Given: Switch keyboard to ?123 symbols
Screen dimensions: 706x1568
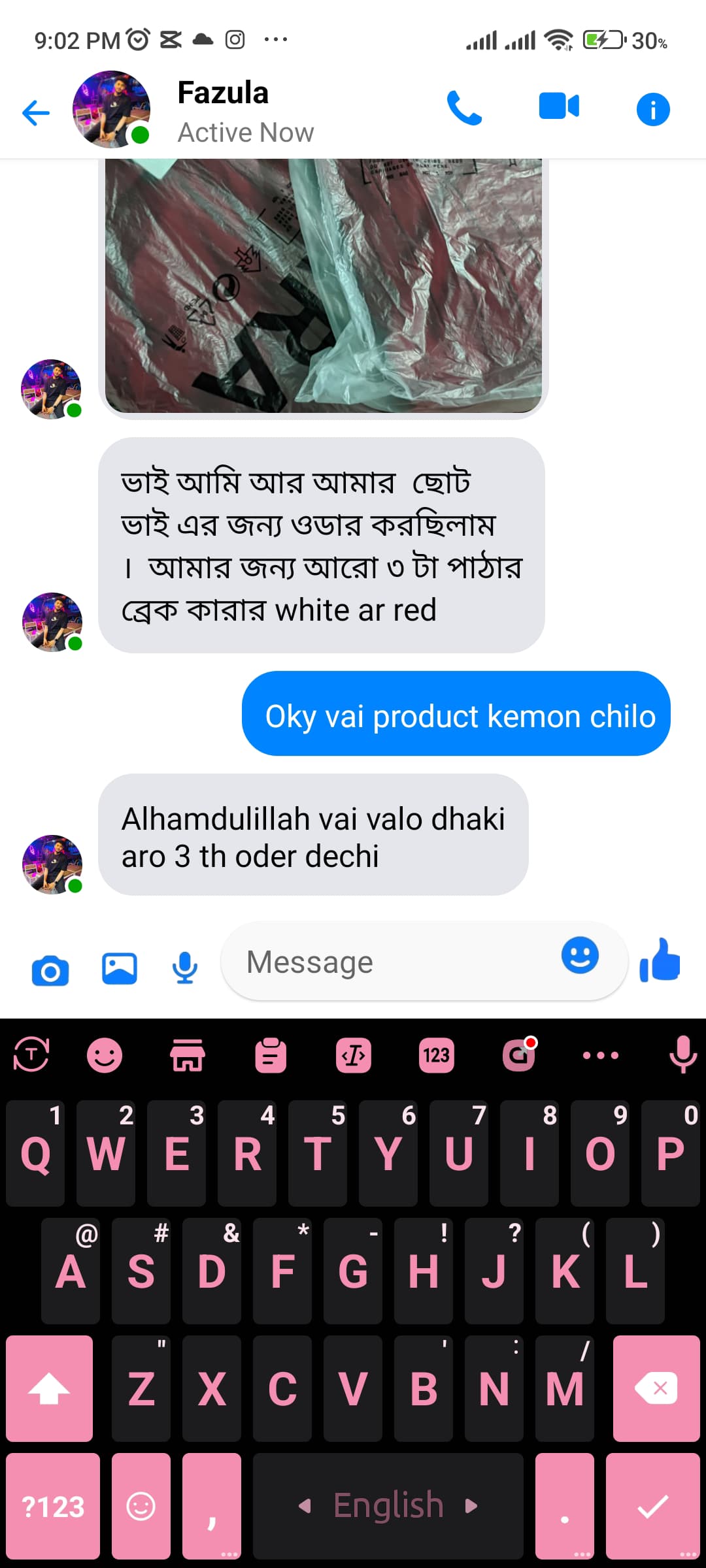Looking at the screenshot, I should tap(53, 1506).
